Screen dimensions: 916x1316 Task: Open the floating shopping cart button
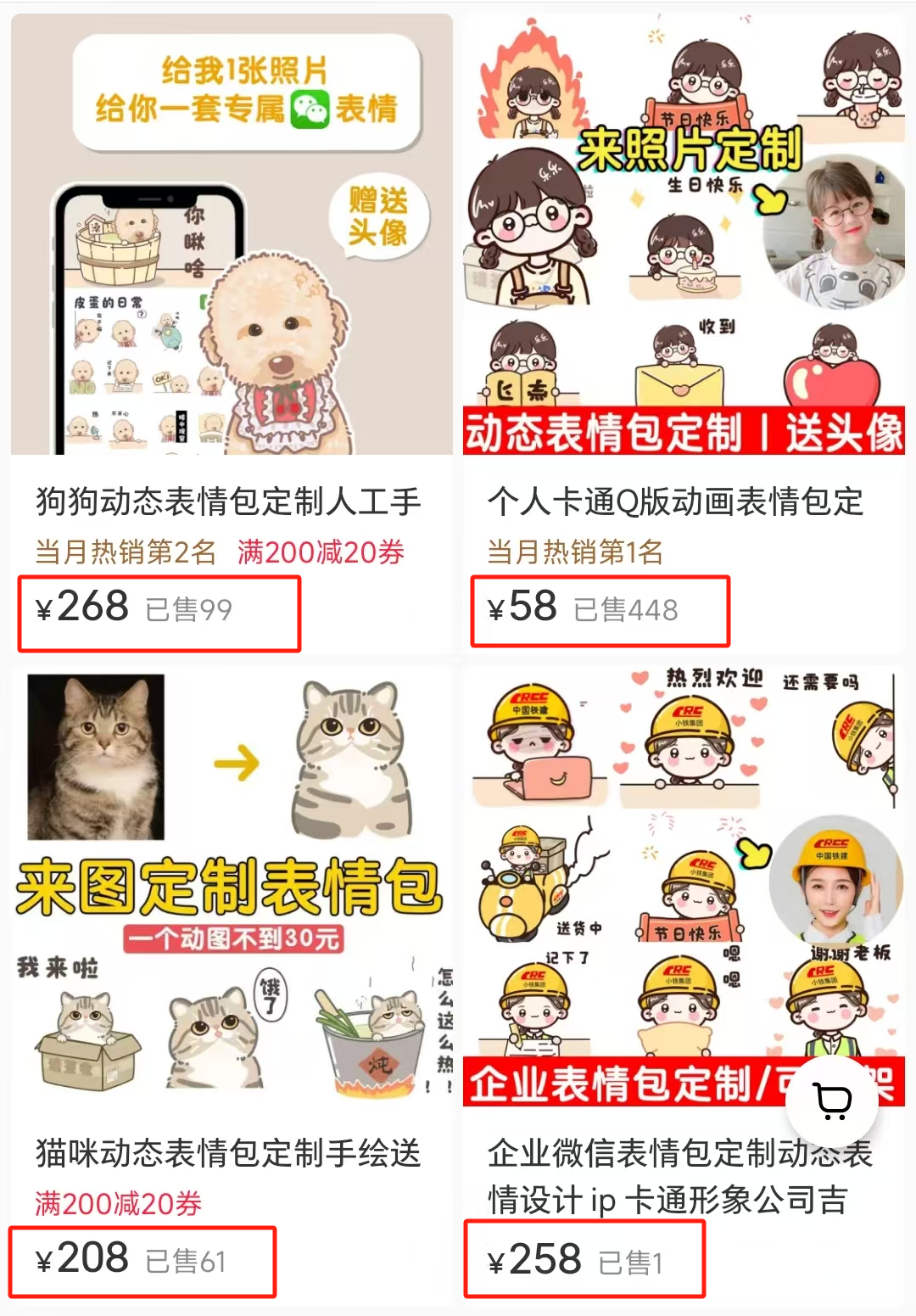tap(832, 1100)
